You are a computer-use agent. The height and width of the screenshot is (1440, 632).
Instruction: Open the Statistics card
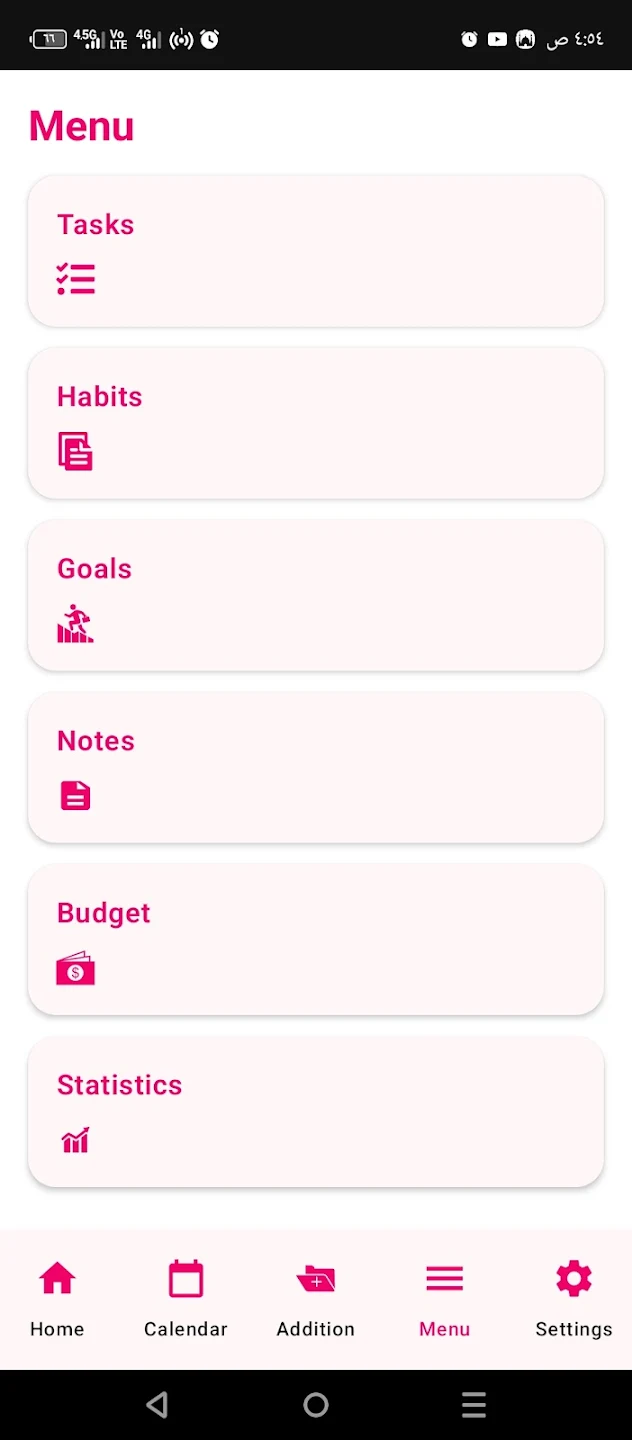click(316, 1111)
